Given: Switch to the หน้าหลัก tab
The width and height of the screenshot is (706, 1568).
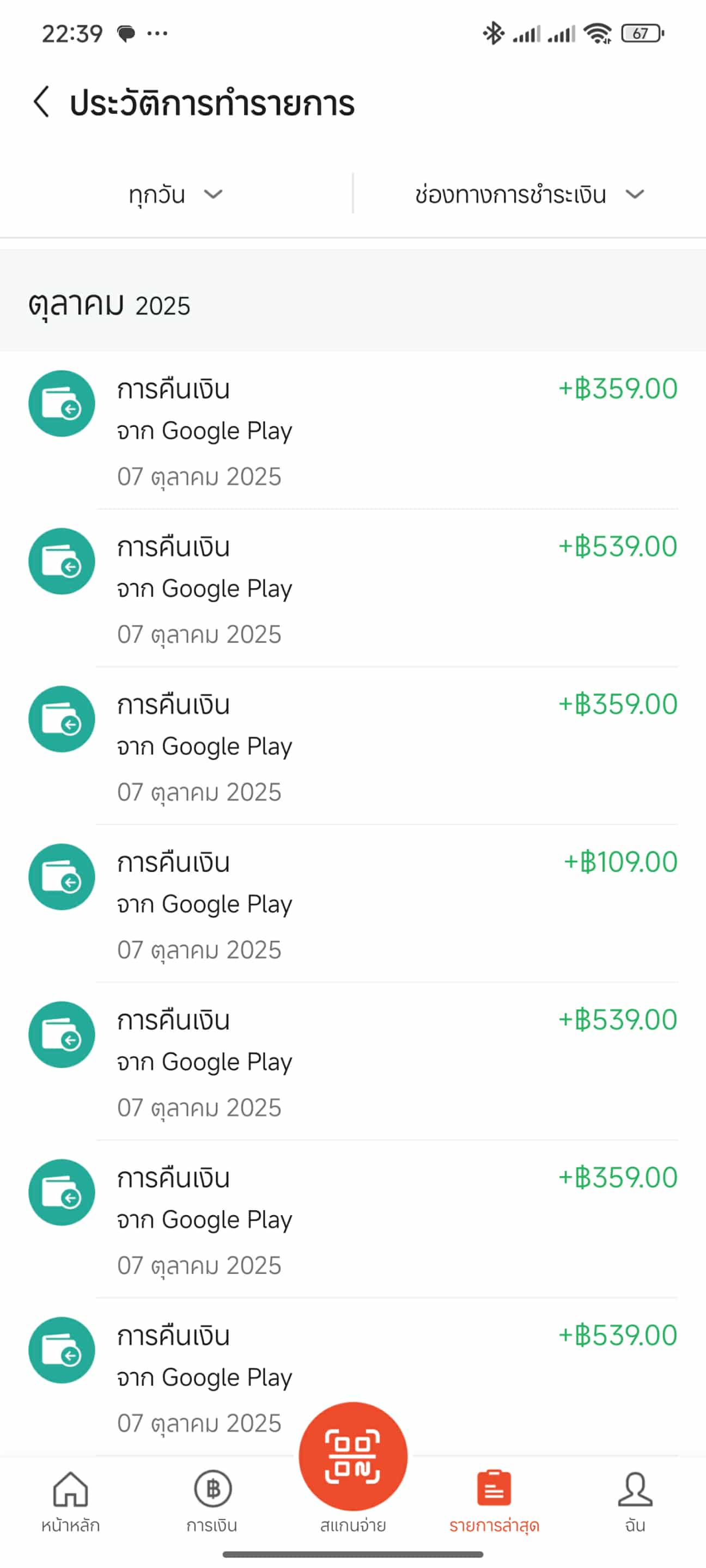Looking at the screenshot, I should point(71,1500).
